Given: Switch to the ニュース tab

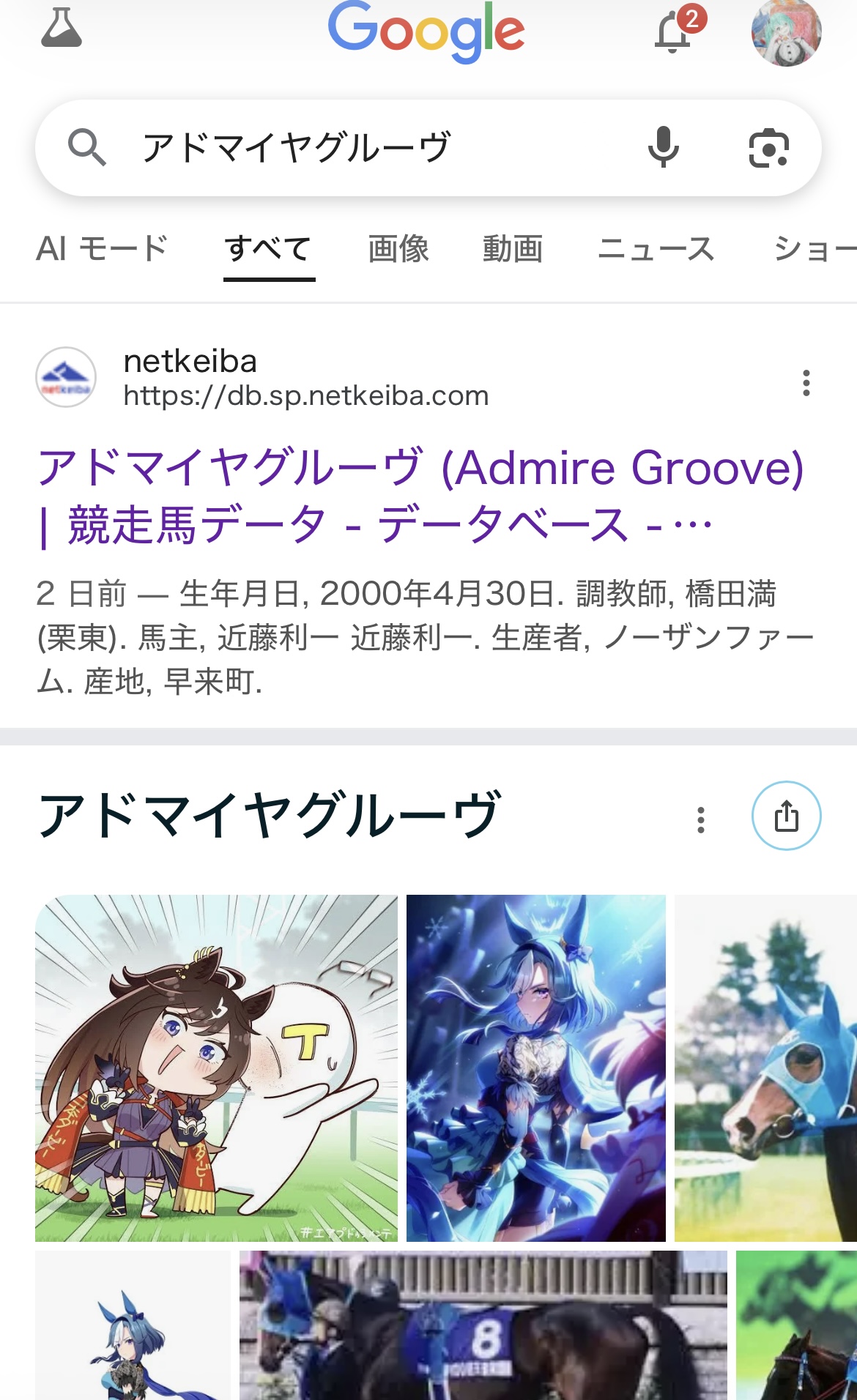Looking at the screenshot, I should [x=656, y=249].
